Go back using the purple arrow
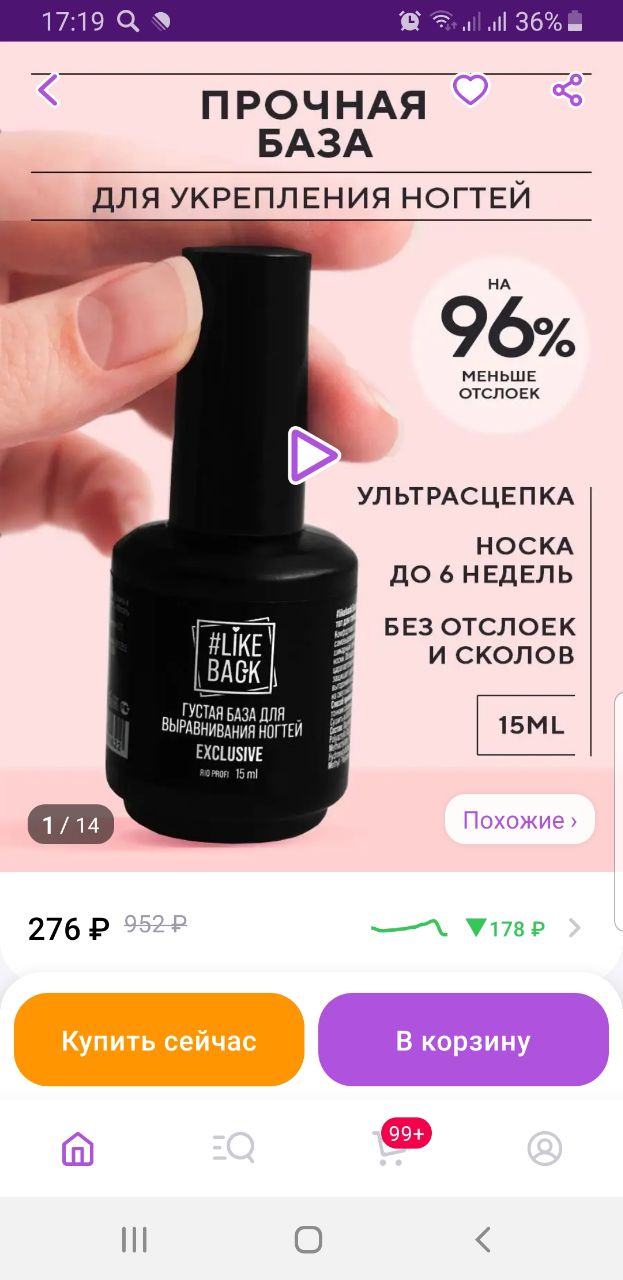 [48, 90]
